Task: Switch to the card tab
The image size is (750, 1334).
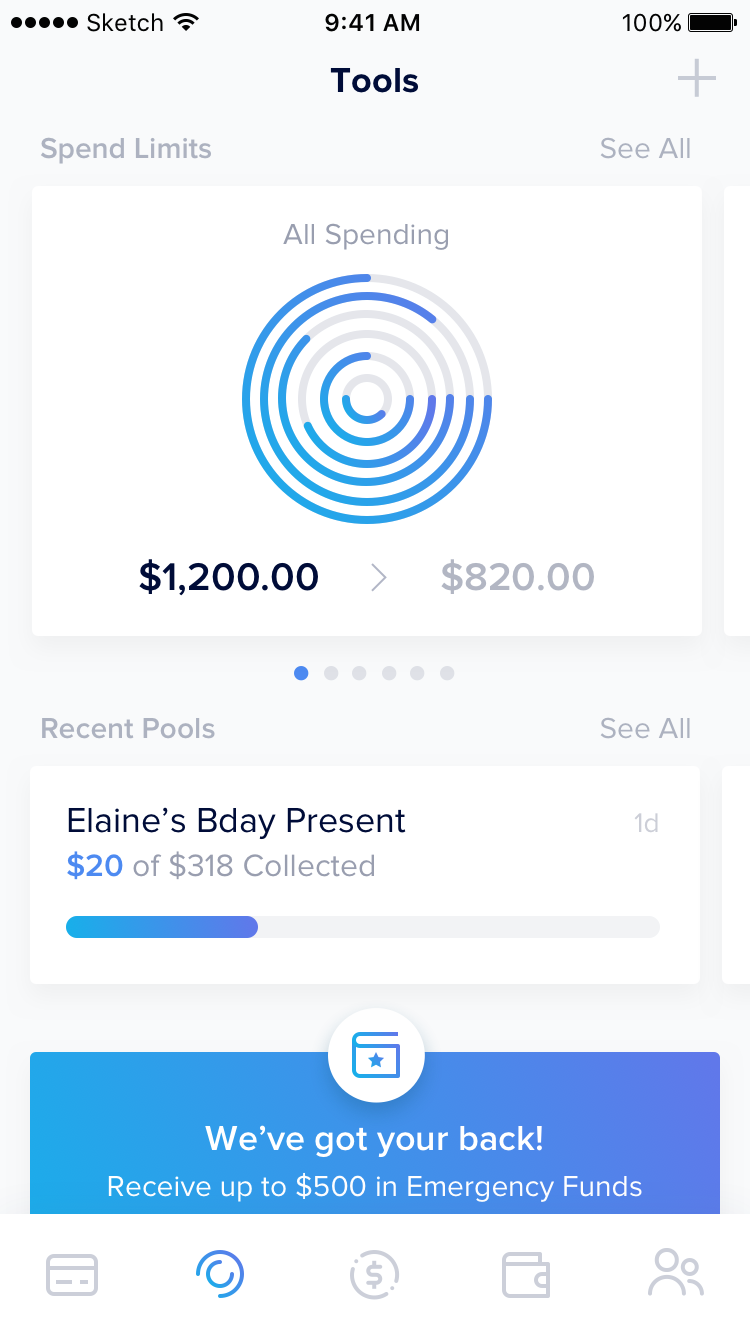Action: point(72,1275)
